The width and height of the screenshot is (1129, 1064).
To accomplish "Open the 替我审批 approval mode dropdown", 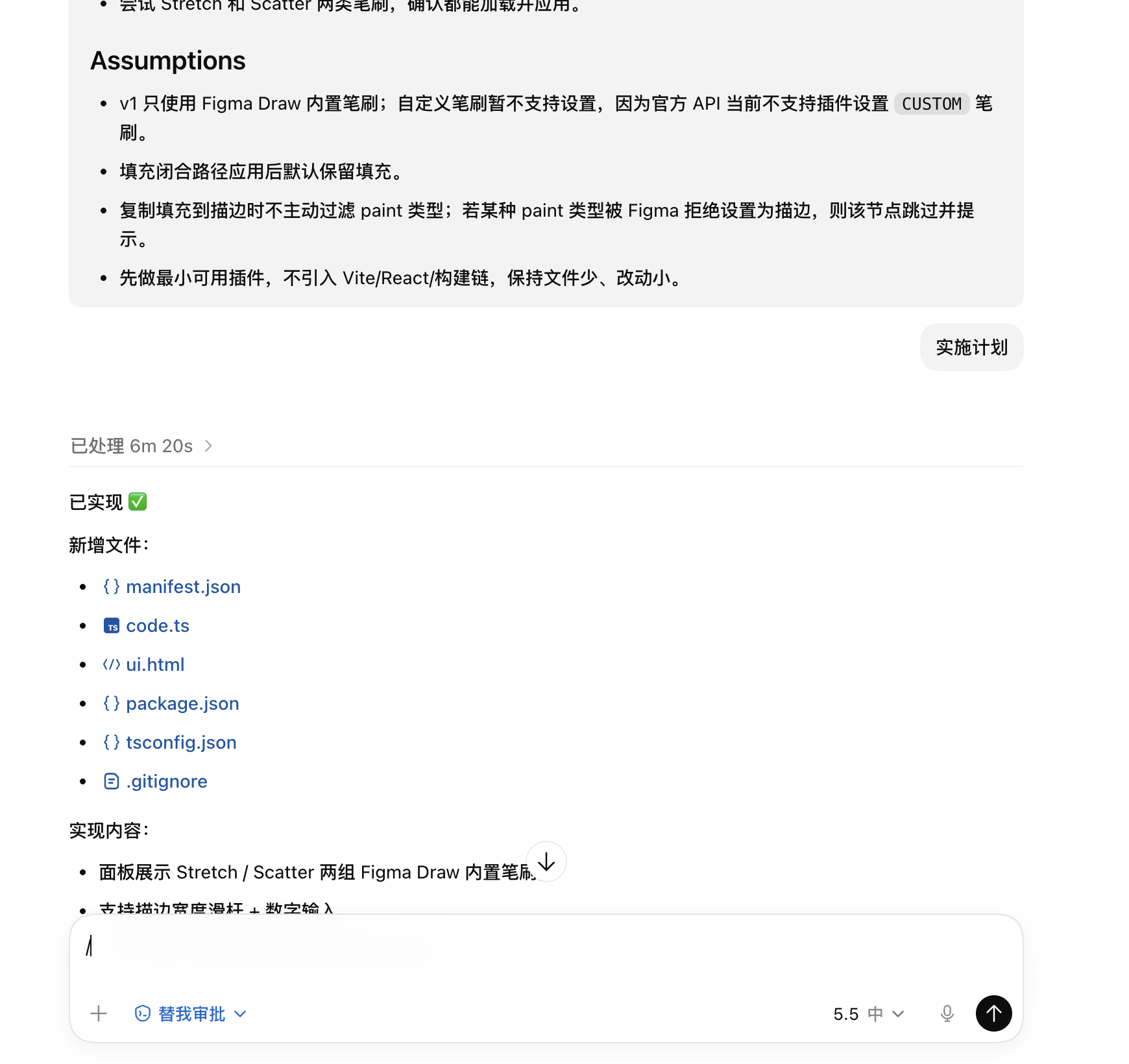I will click(191, 1013).
